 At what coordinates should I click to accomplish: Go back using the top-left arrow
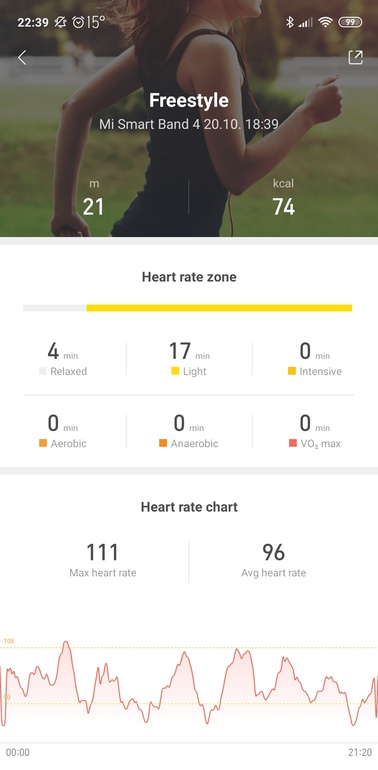[x=22, y=57]
